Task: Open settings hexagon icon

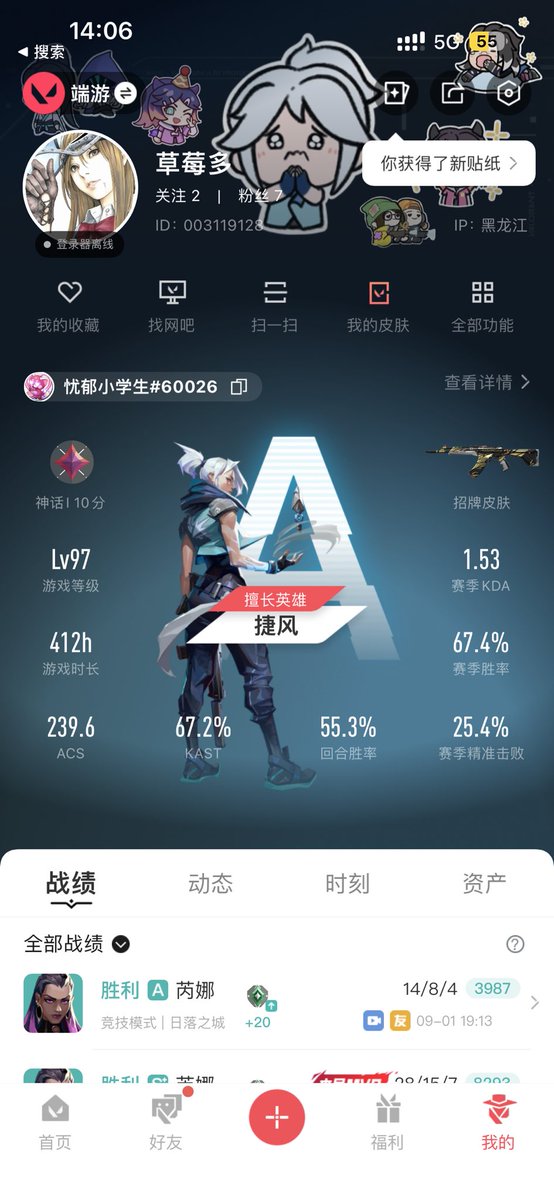Action: [x=509, y=93]
